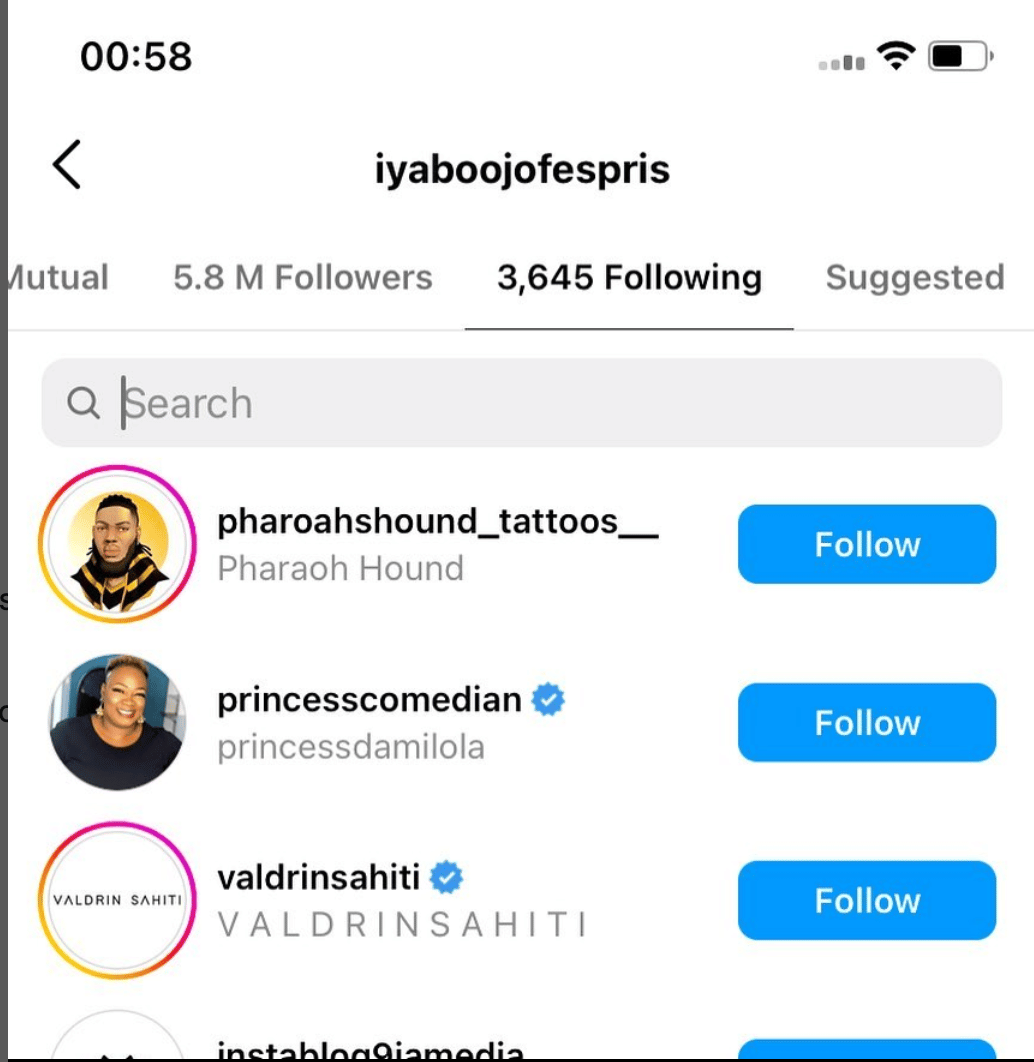Go back using the back arrow

coord(67,166)
